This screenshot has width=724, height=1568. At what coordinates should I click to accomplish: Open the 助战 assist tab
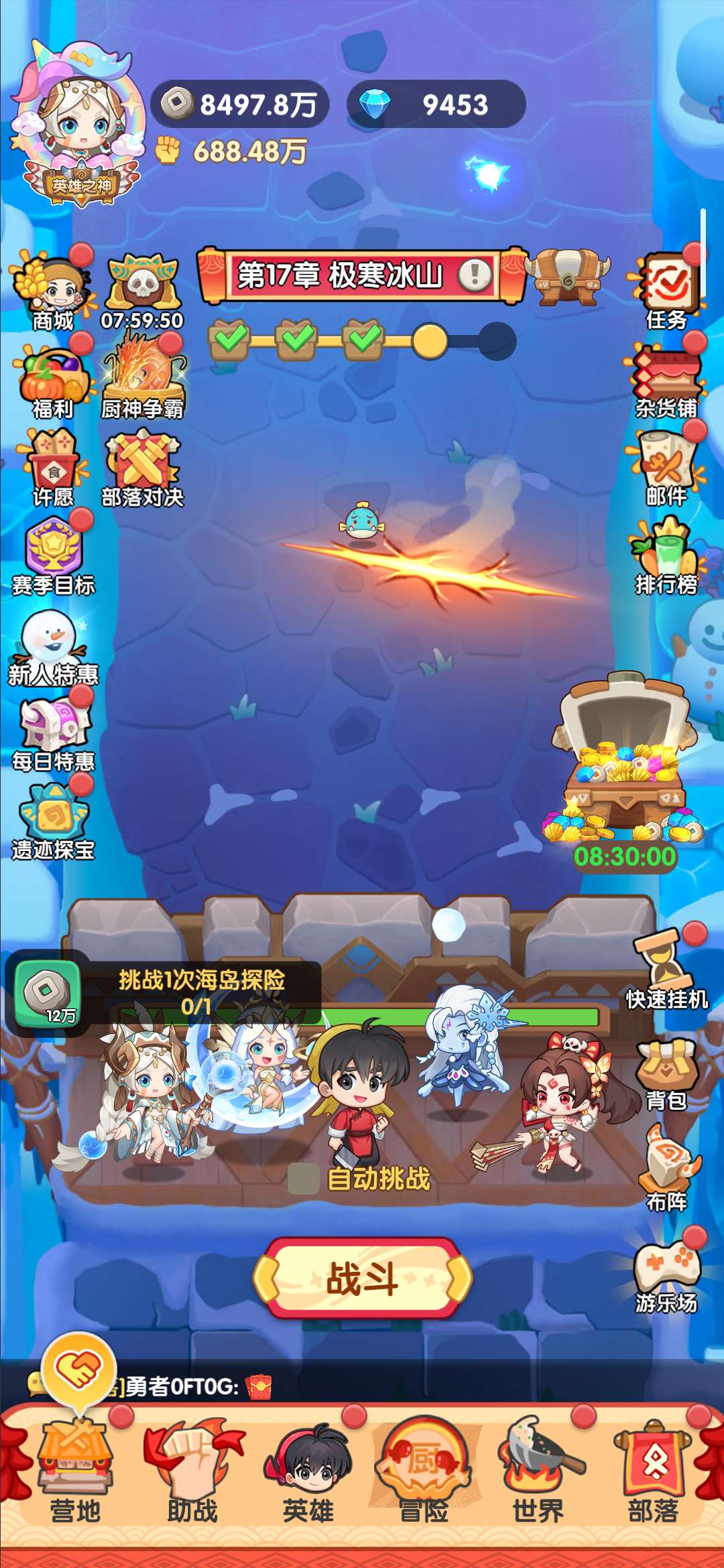(x=192, y=1473)
